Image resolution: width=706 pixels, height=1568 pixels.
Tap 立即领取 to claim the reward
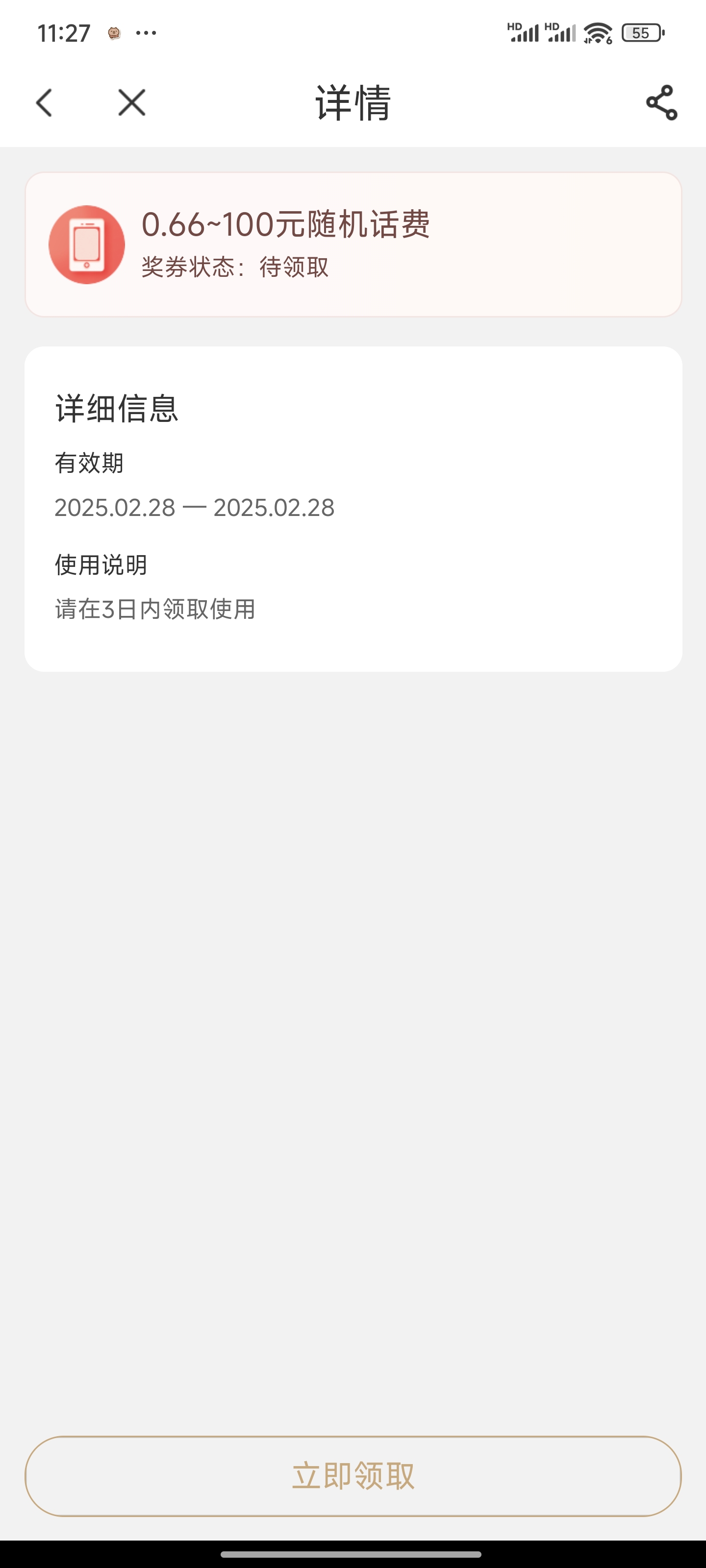coord(353,1475)
